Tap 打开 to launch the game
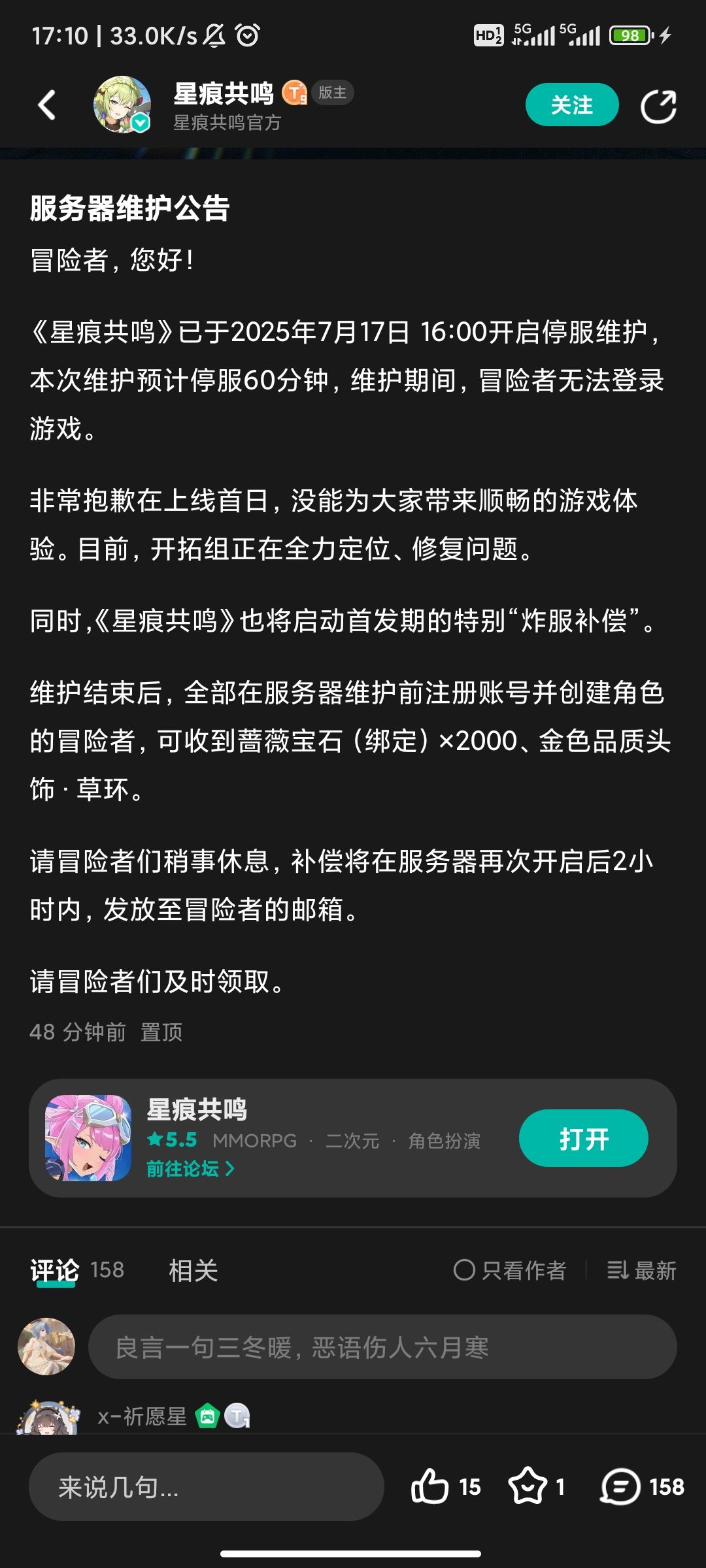This screenshot has height=1568, width=706. [x=583, y=1138]
